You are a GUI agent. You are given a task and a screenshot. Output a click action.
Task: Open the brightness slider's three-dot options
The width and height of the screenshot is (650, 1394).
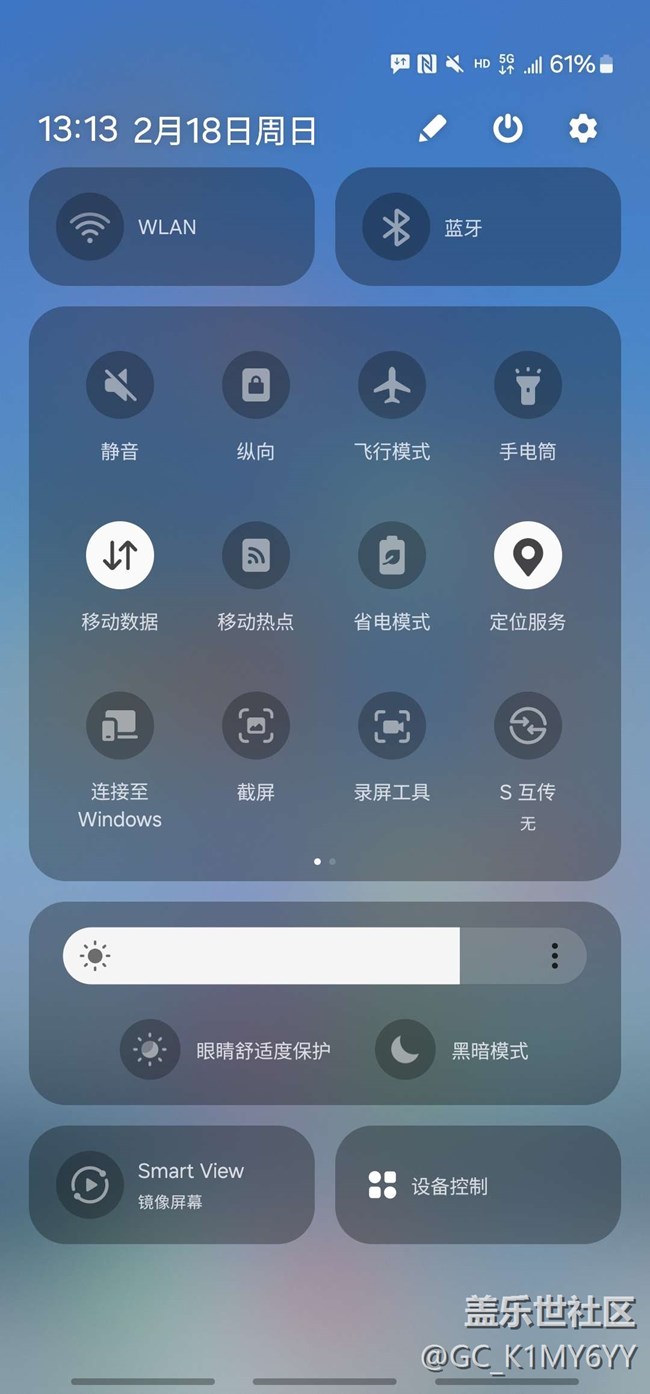pos(555,956)
